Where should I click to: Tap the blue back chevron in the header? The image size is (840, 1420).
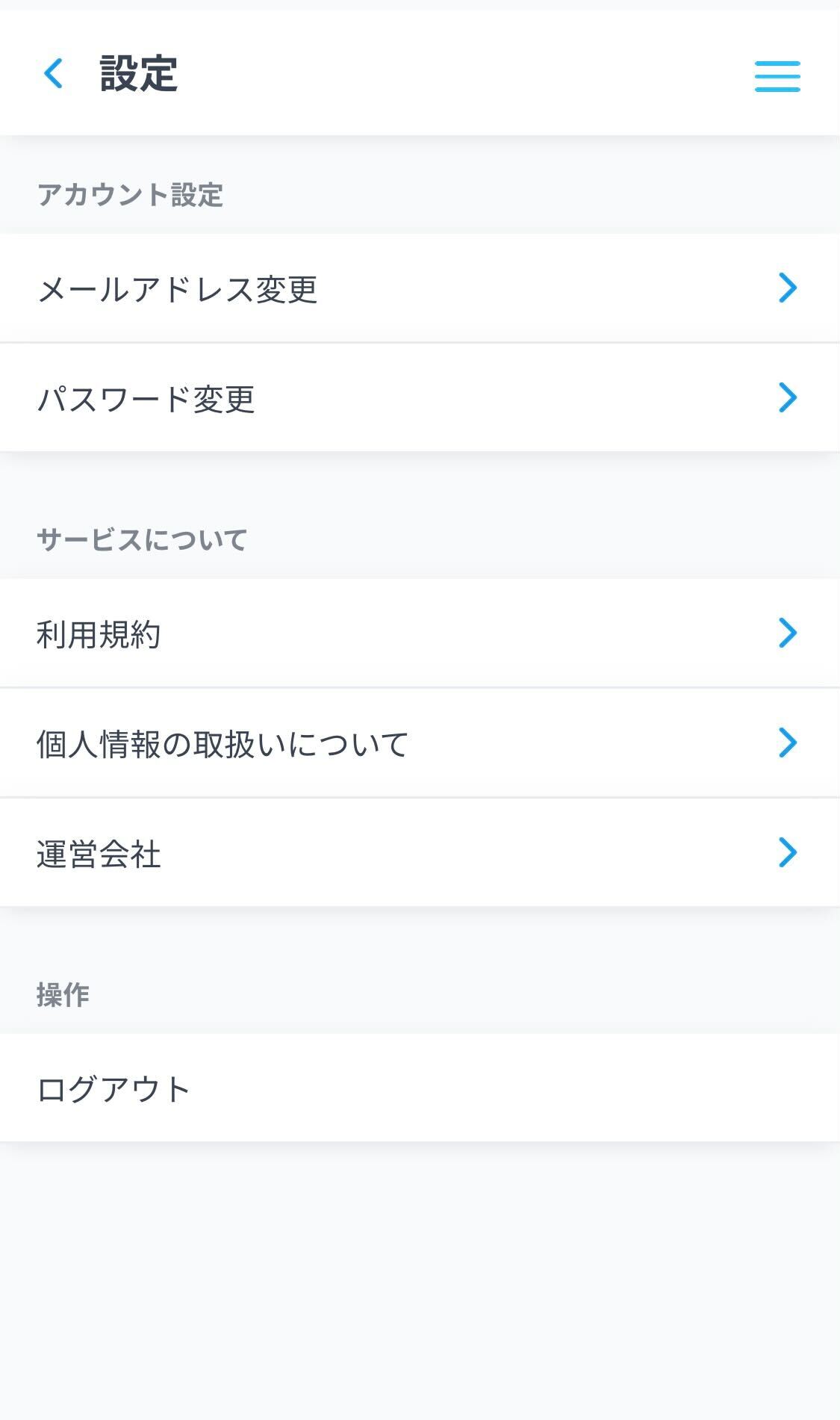click(53, 74)
